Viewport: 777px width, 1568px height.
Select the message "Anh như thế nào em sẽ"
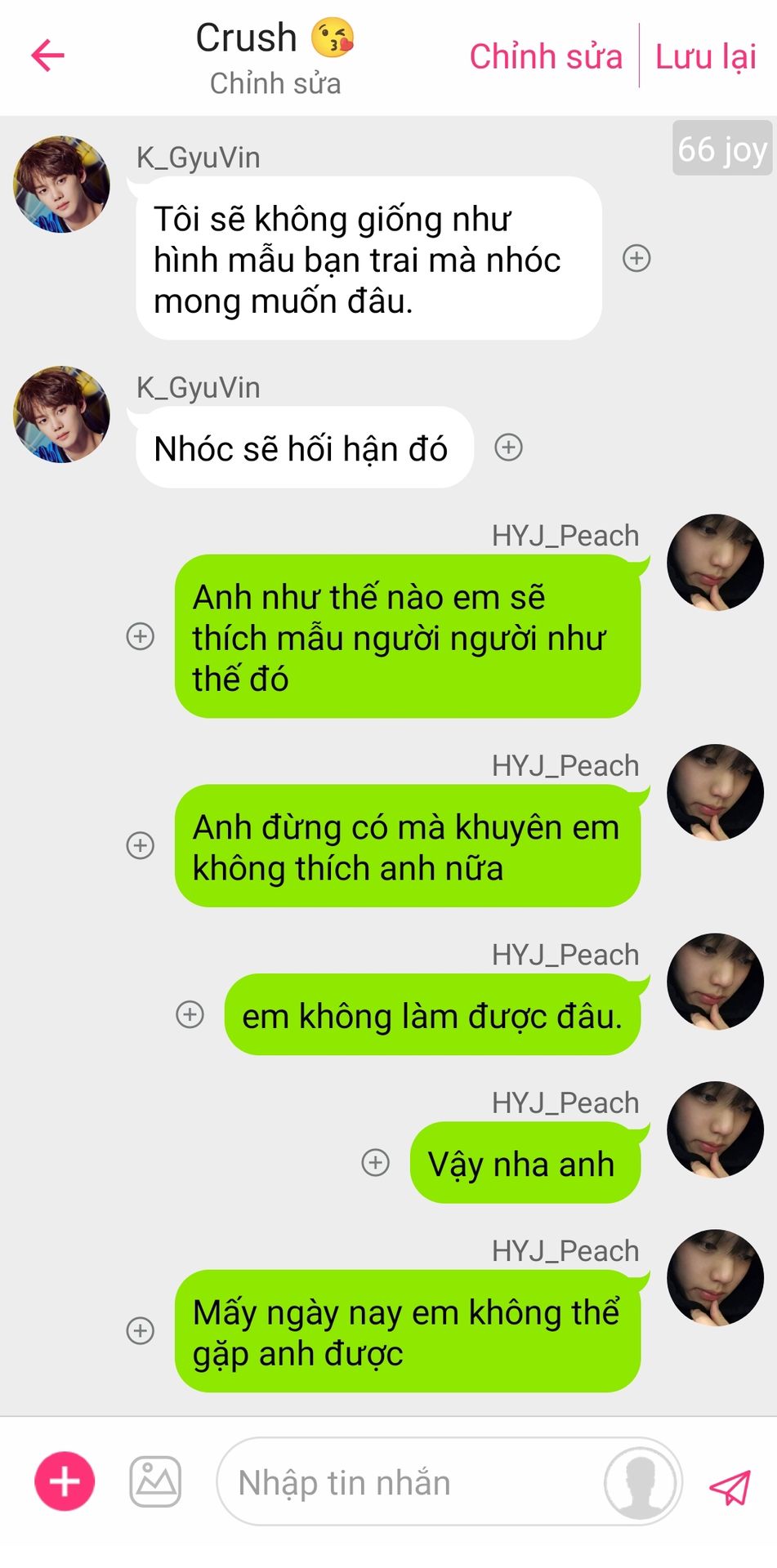click(x=408, y=636)
